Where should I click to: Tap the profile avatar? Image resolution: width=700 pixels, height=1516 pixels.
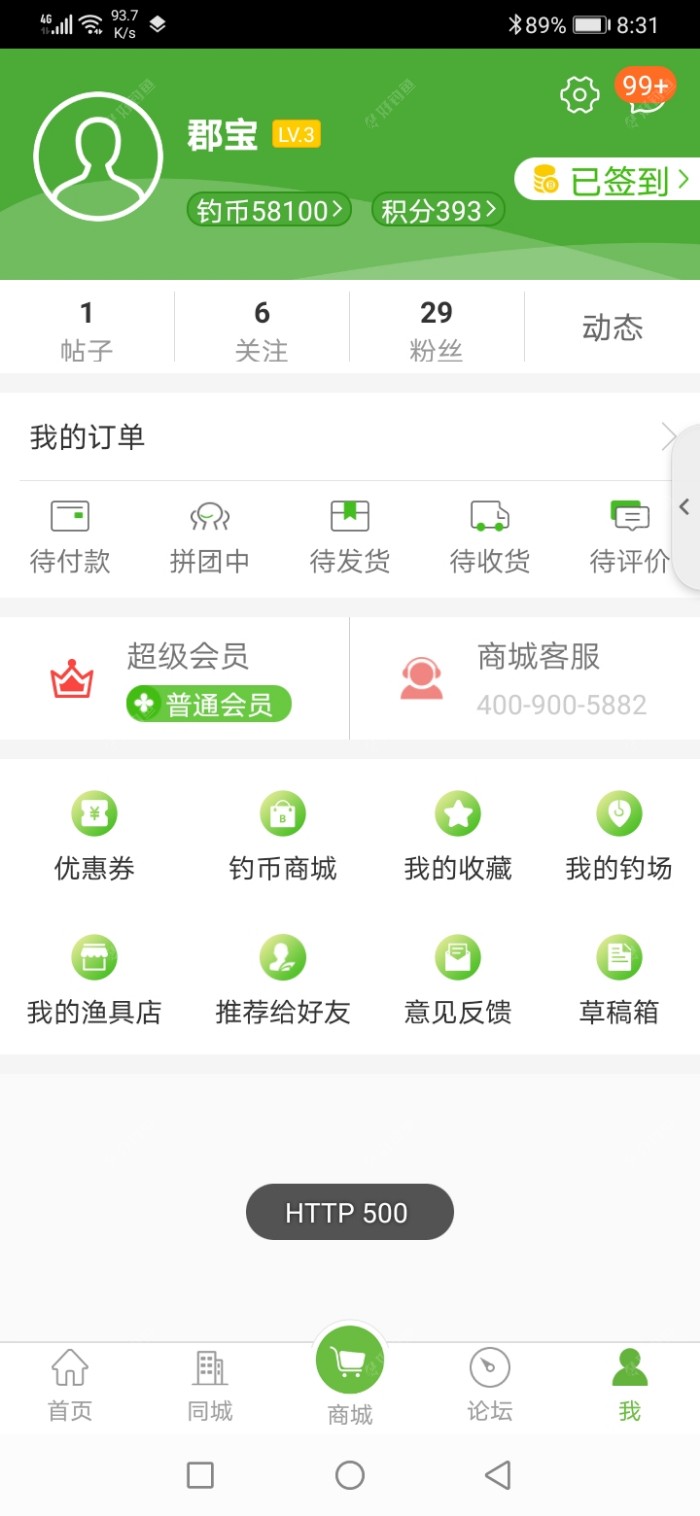coord(98,156)
